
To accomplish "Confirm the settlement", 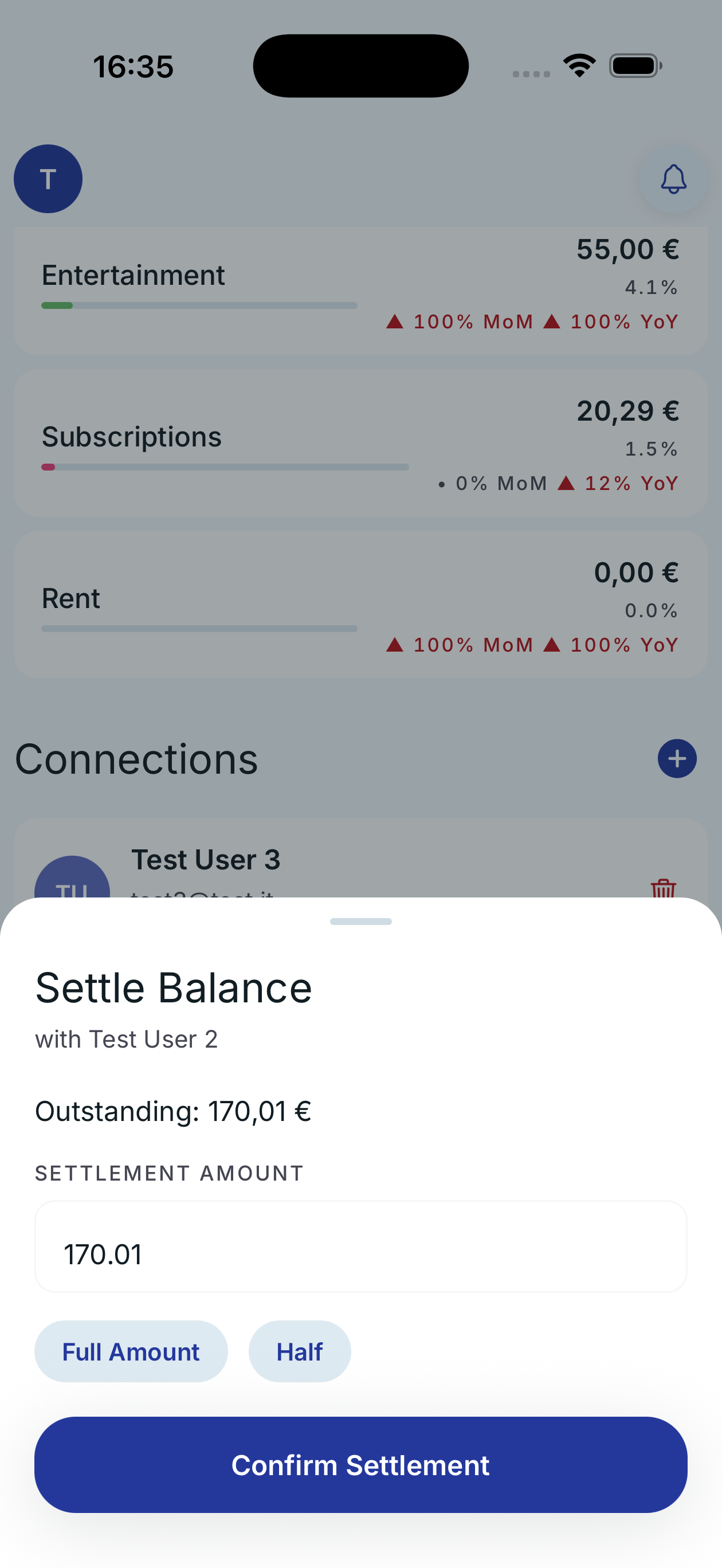I will coord(360,1464).
